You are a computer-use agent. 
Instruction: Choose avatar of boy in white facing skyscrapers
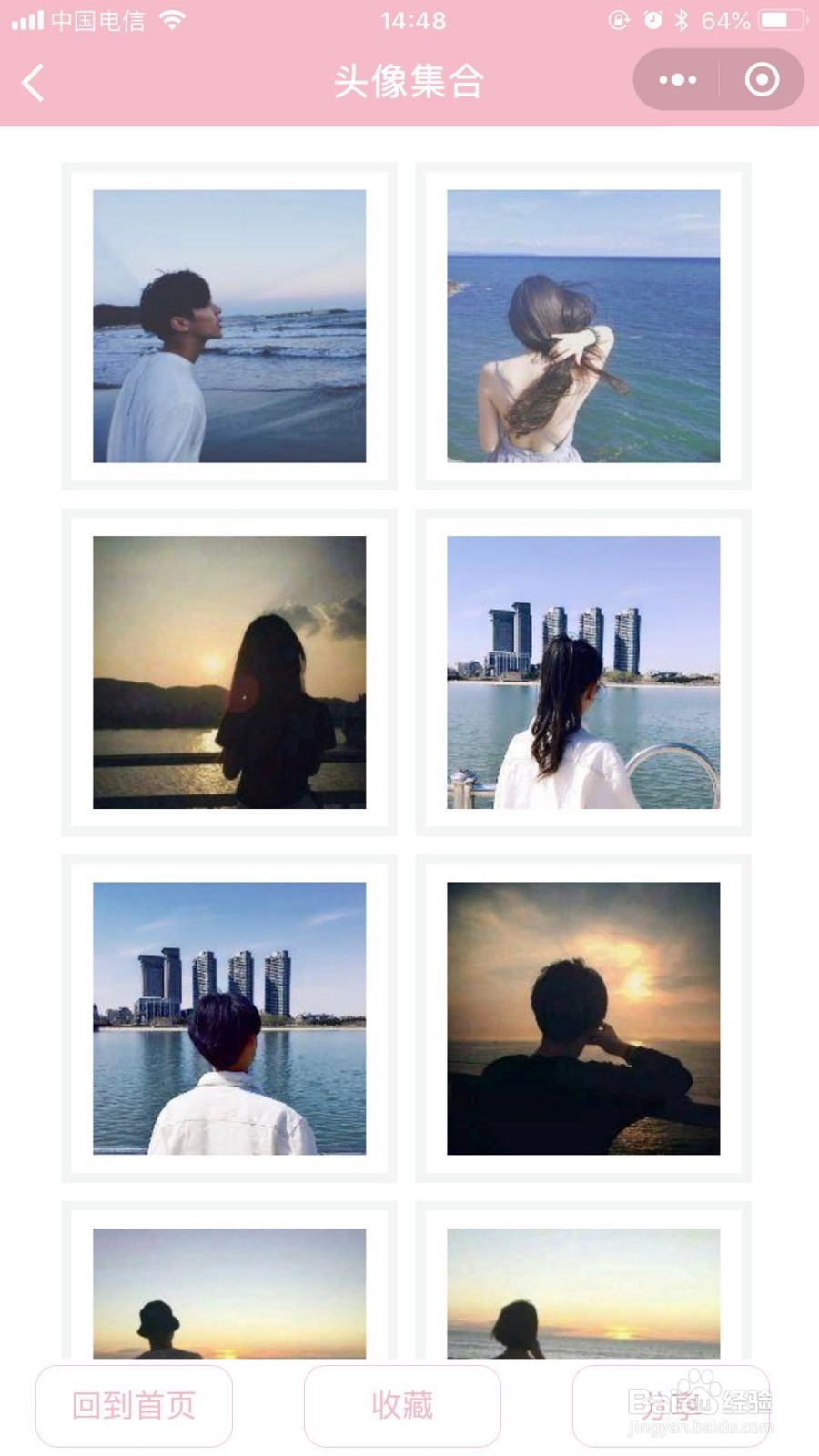click(229, 1017)
